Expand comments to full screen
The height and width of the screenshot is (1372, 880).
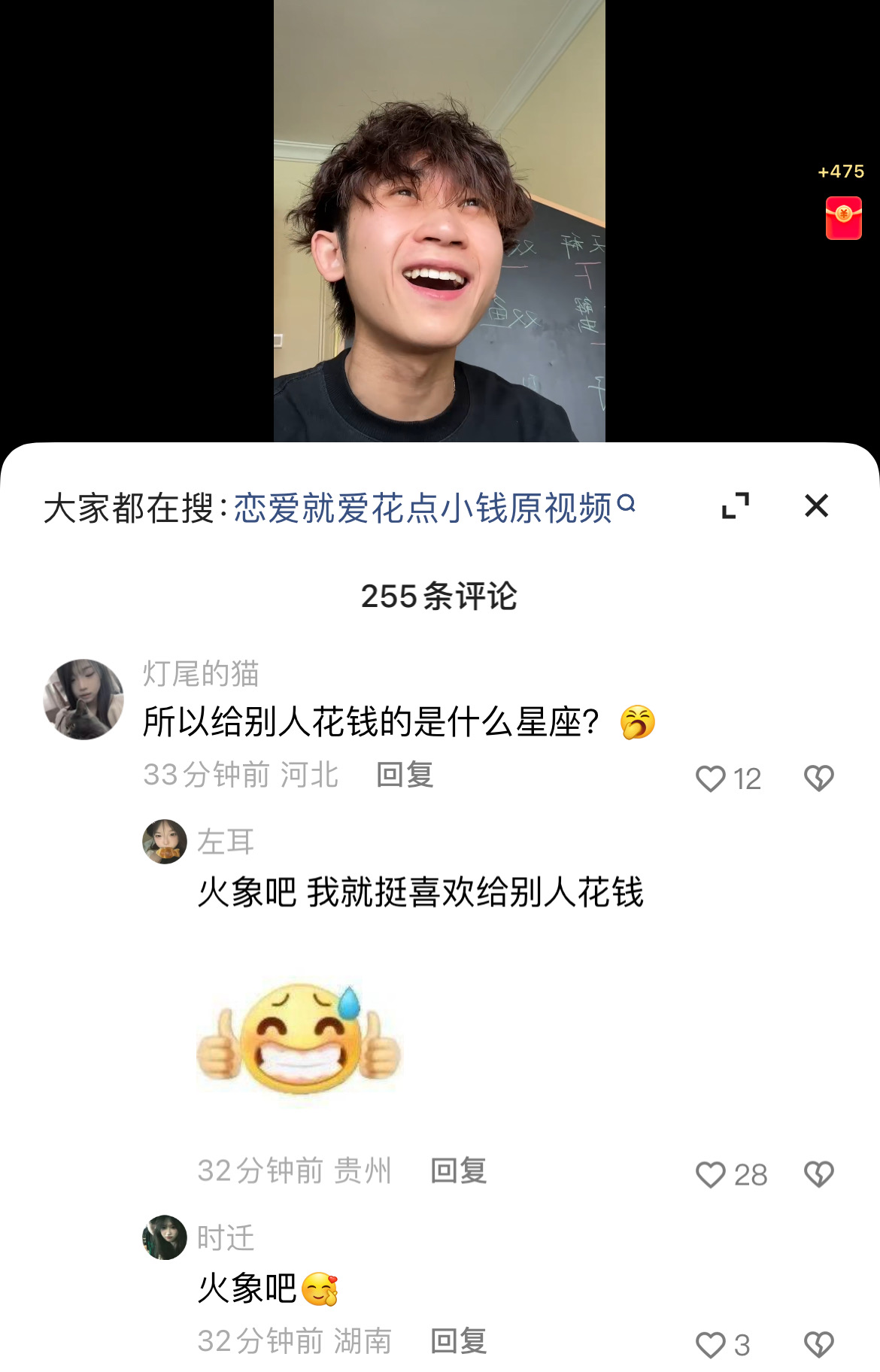click(735, 505)
